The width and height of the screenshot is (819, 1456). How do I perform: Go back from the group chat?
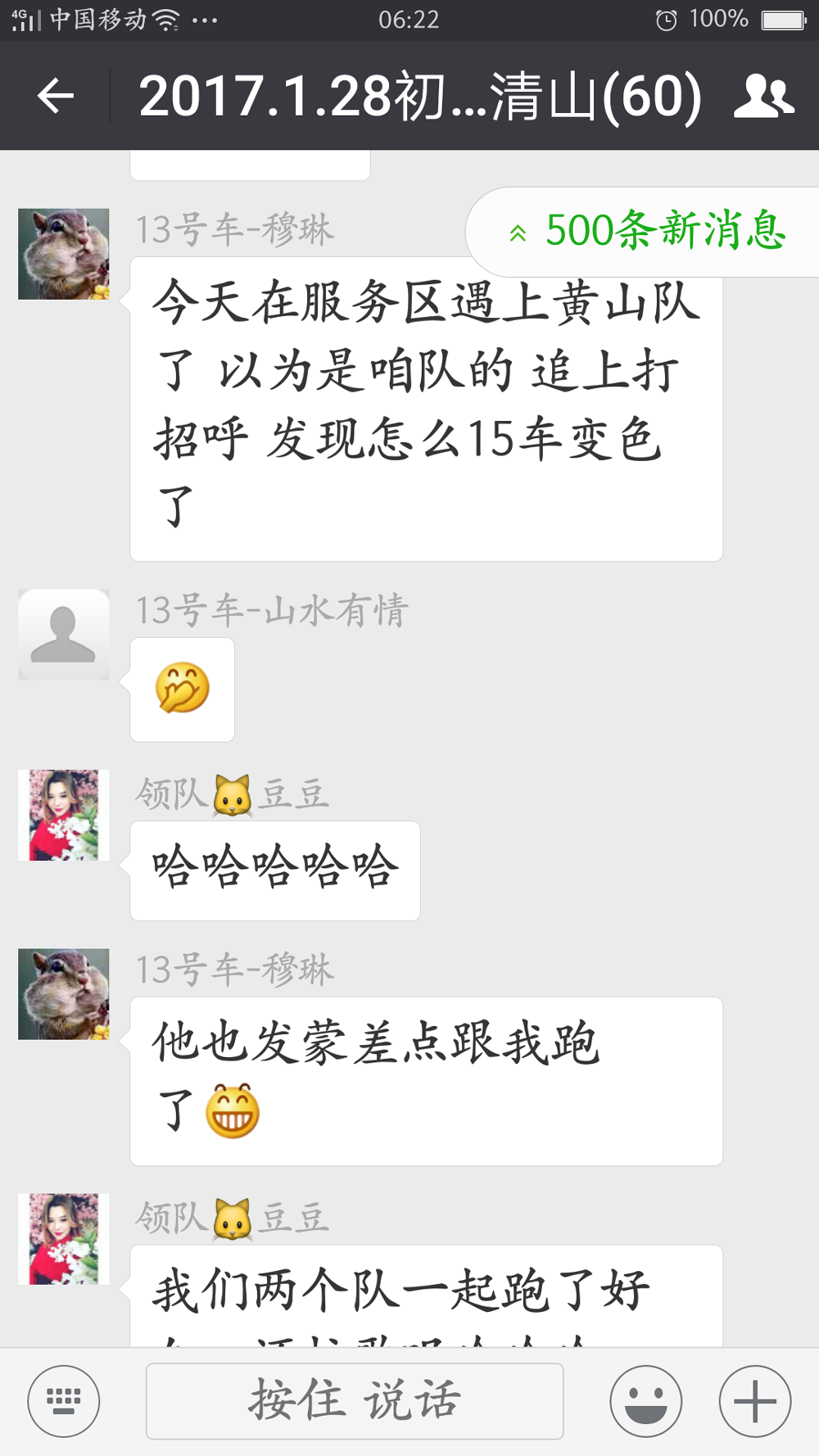tap(56, 97)
